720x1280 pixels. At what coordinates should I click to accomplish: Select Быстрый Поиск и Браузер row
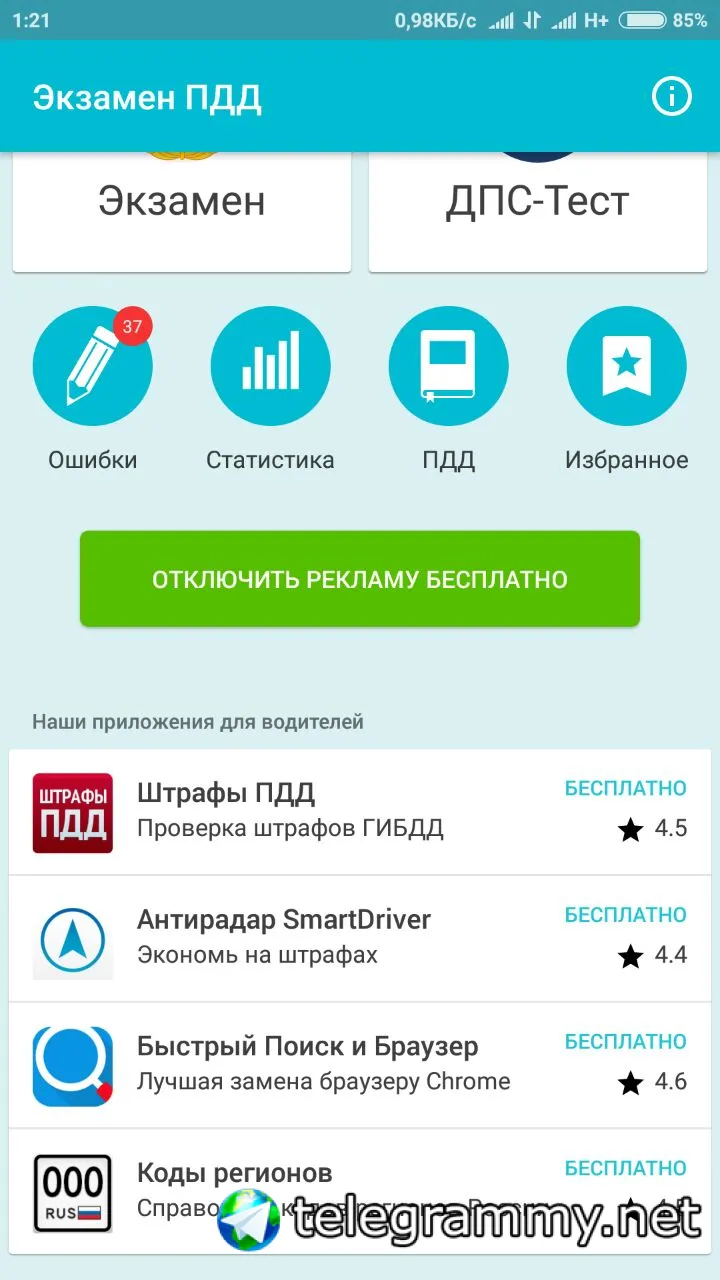tap(360, 1065)
